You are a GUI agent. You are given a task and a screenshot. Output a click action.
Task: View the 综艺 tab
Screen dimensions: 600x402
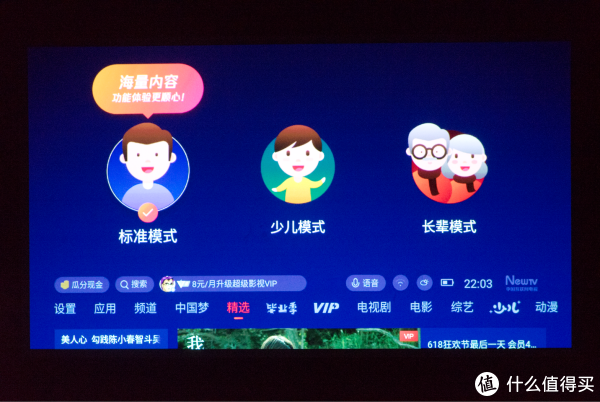click(462, 308)
